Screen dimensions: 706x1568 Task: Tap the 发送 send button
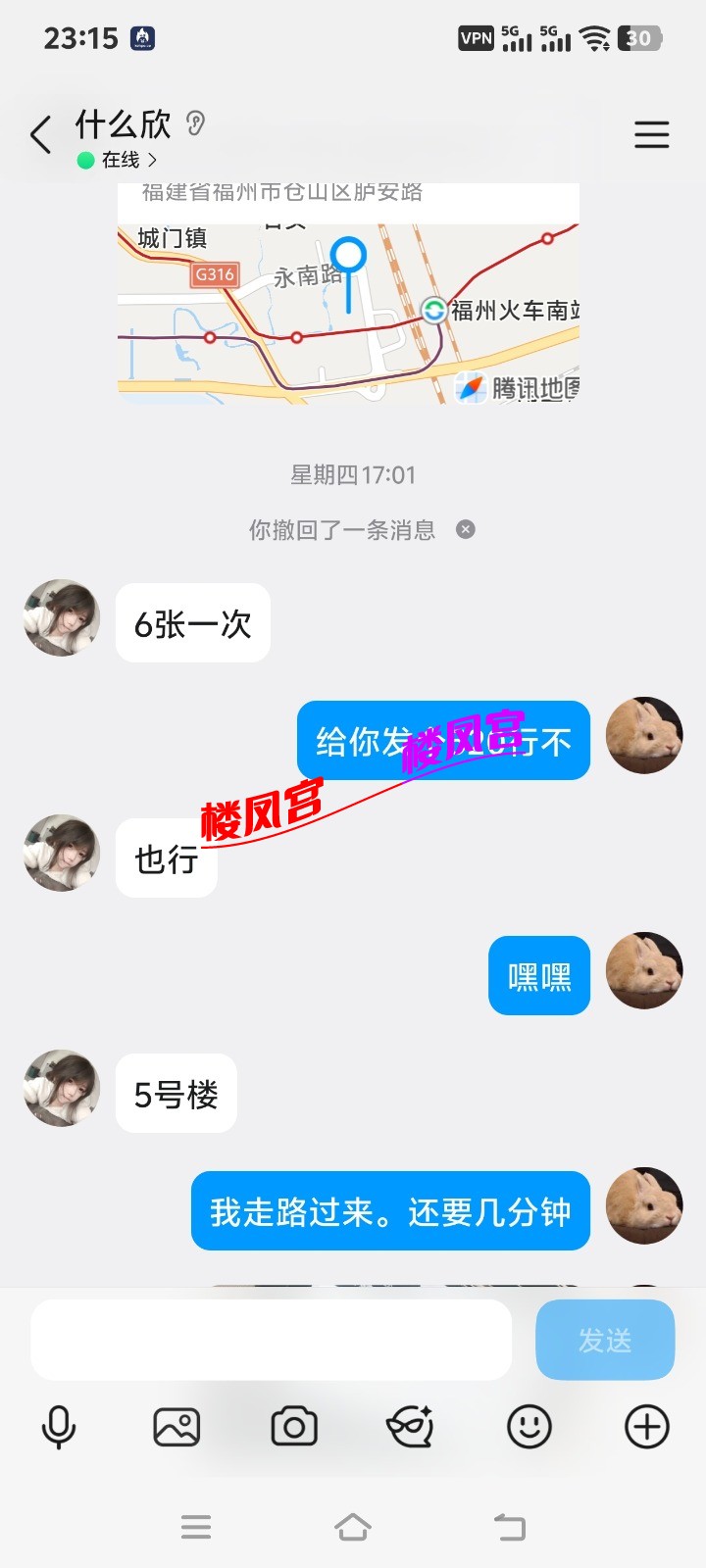click(605, 1340)
